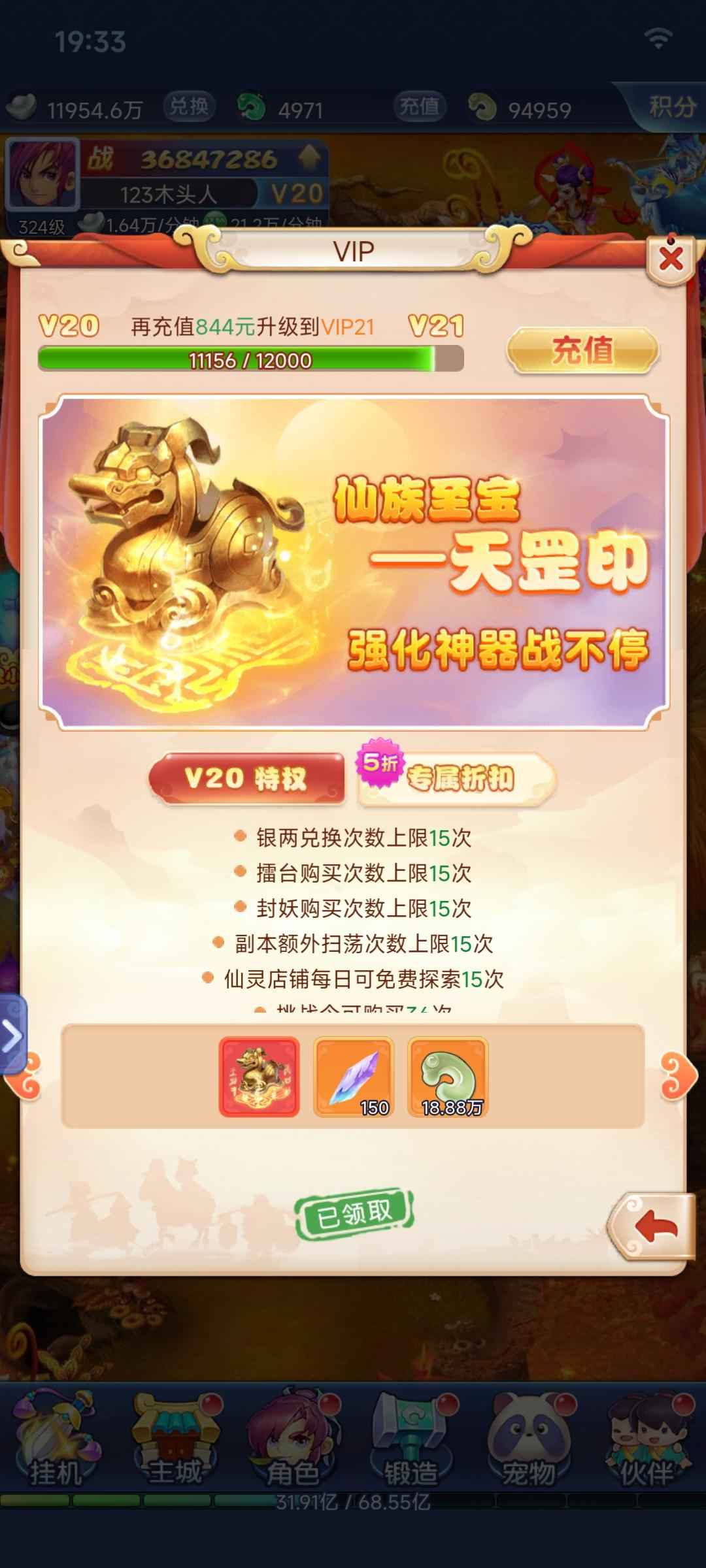The width and height of the screenshot is (706, 1568).
Task: Go to previous VIP level with left arrow
Action: (x=25, y=1075)
